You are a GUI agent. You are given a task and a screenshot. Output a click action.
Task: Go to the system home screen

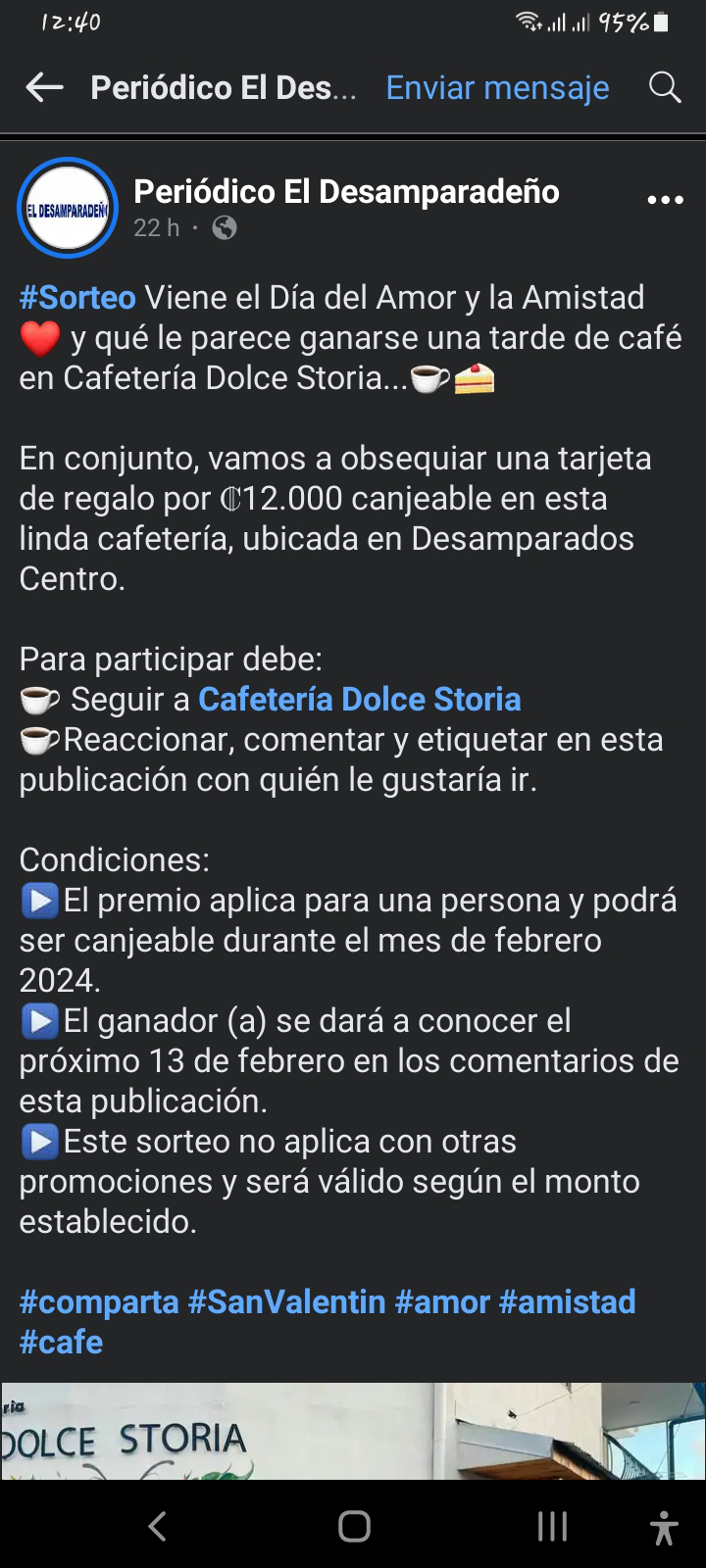pyautogui.click(x=353, y=1526)
